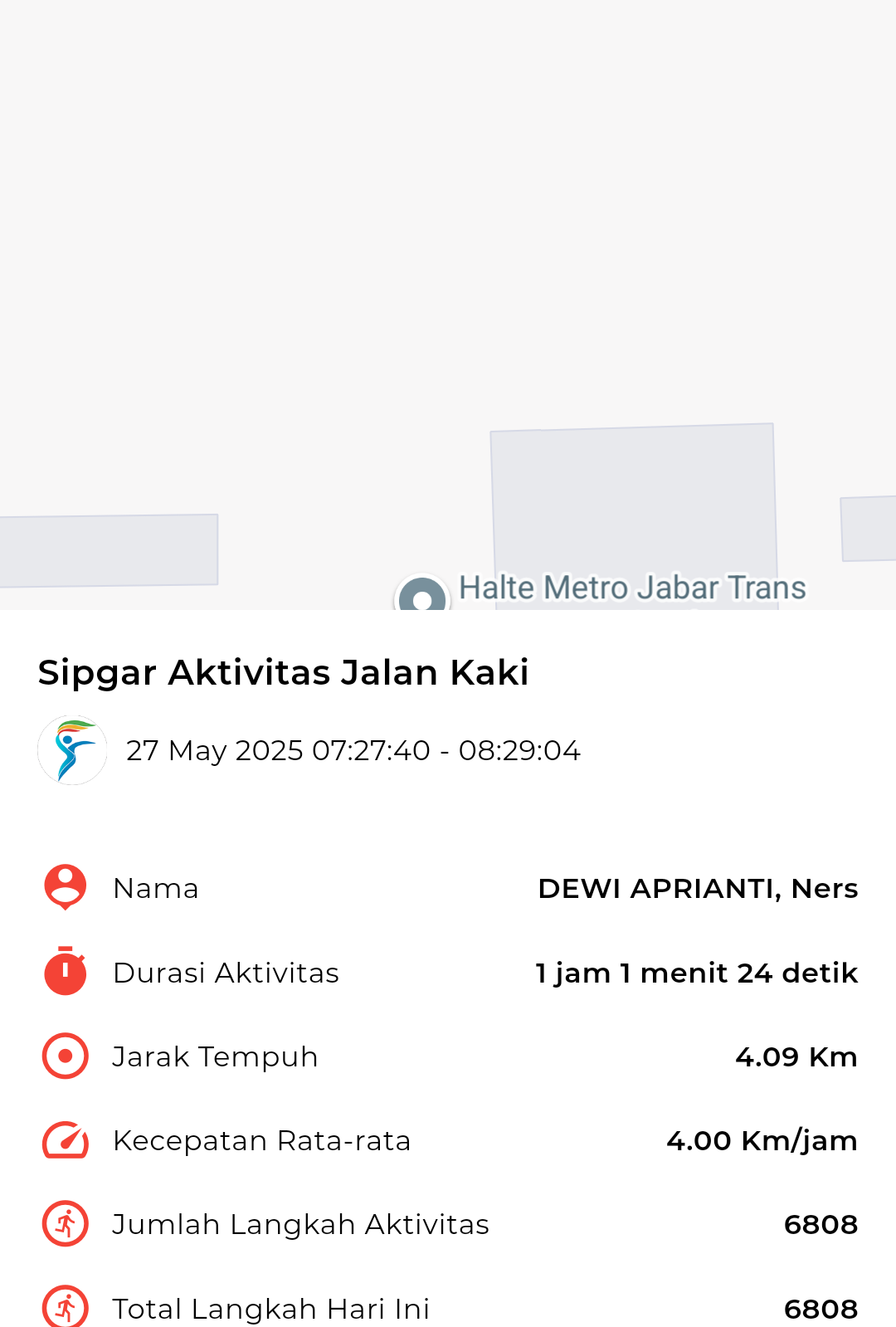Image resolution: width=896 pixels, height=1327 pixels.
Task: Click the distance value 4.09 Km
Action: (797, 1056)
